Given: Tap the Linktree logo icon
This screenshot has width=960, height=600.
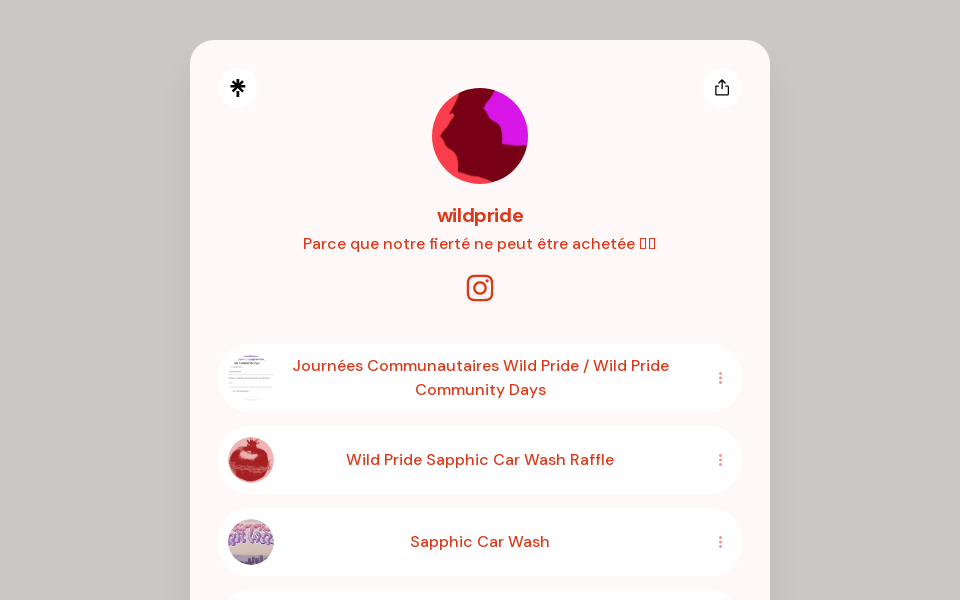Looking at the screenshot, I should click(238, 88).
